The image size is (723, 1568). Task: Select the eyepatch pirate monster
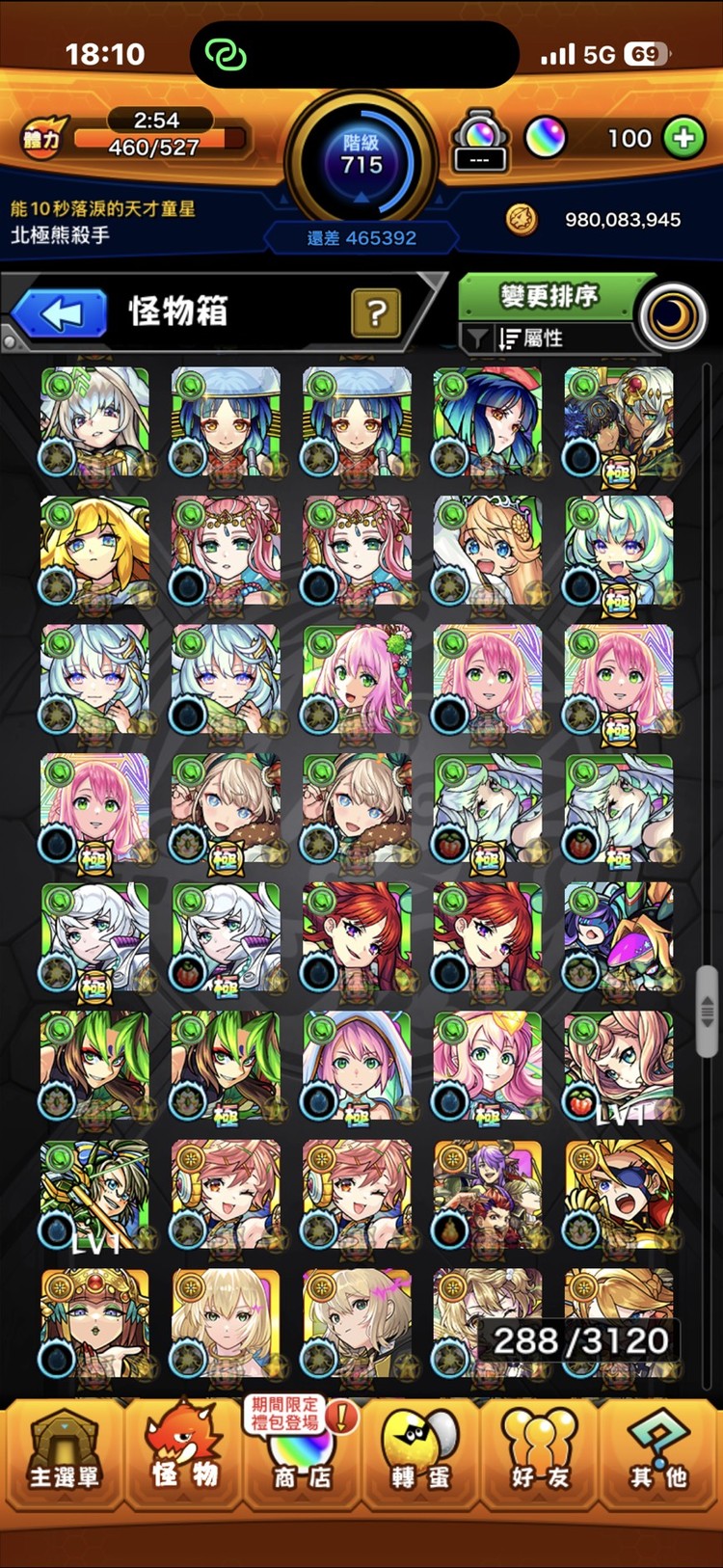[619, 1194]
